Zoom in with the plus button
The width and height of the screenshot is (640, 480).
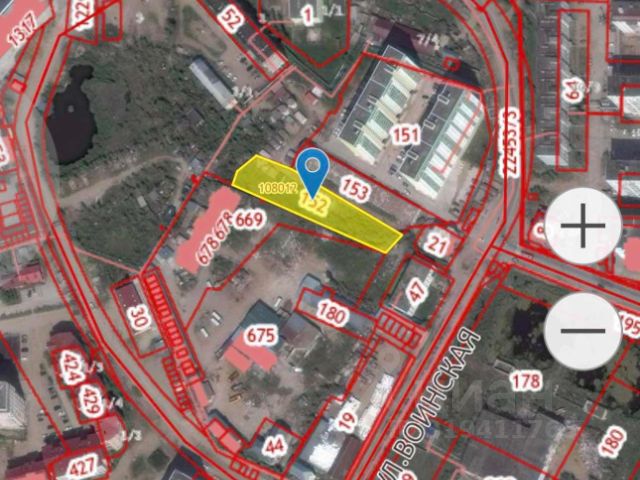tap(584, 227)
